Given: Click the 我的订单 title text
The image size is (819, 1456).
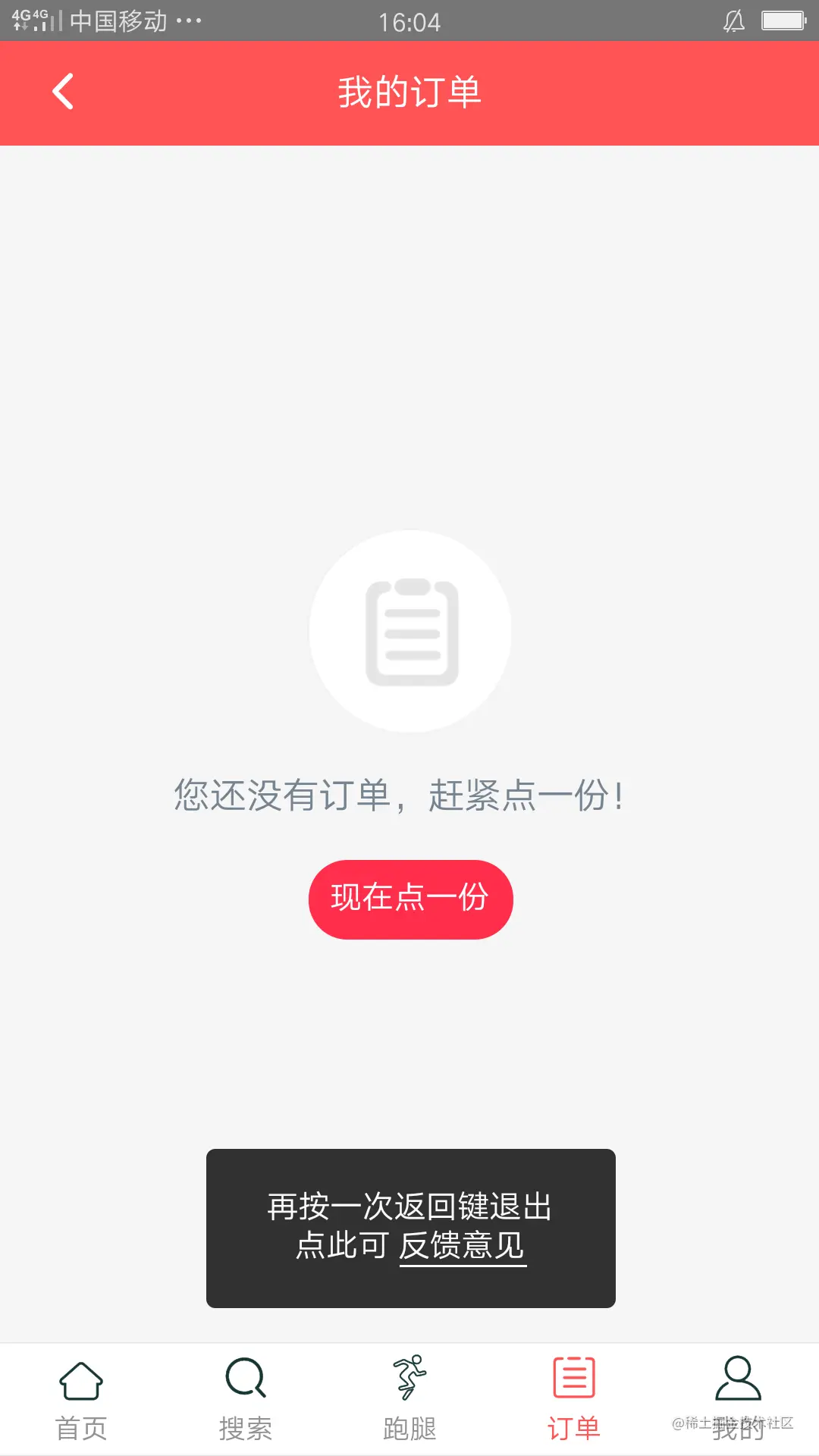Looking at the screenshot, I should pyautogui.click(x=409, y=93).
